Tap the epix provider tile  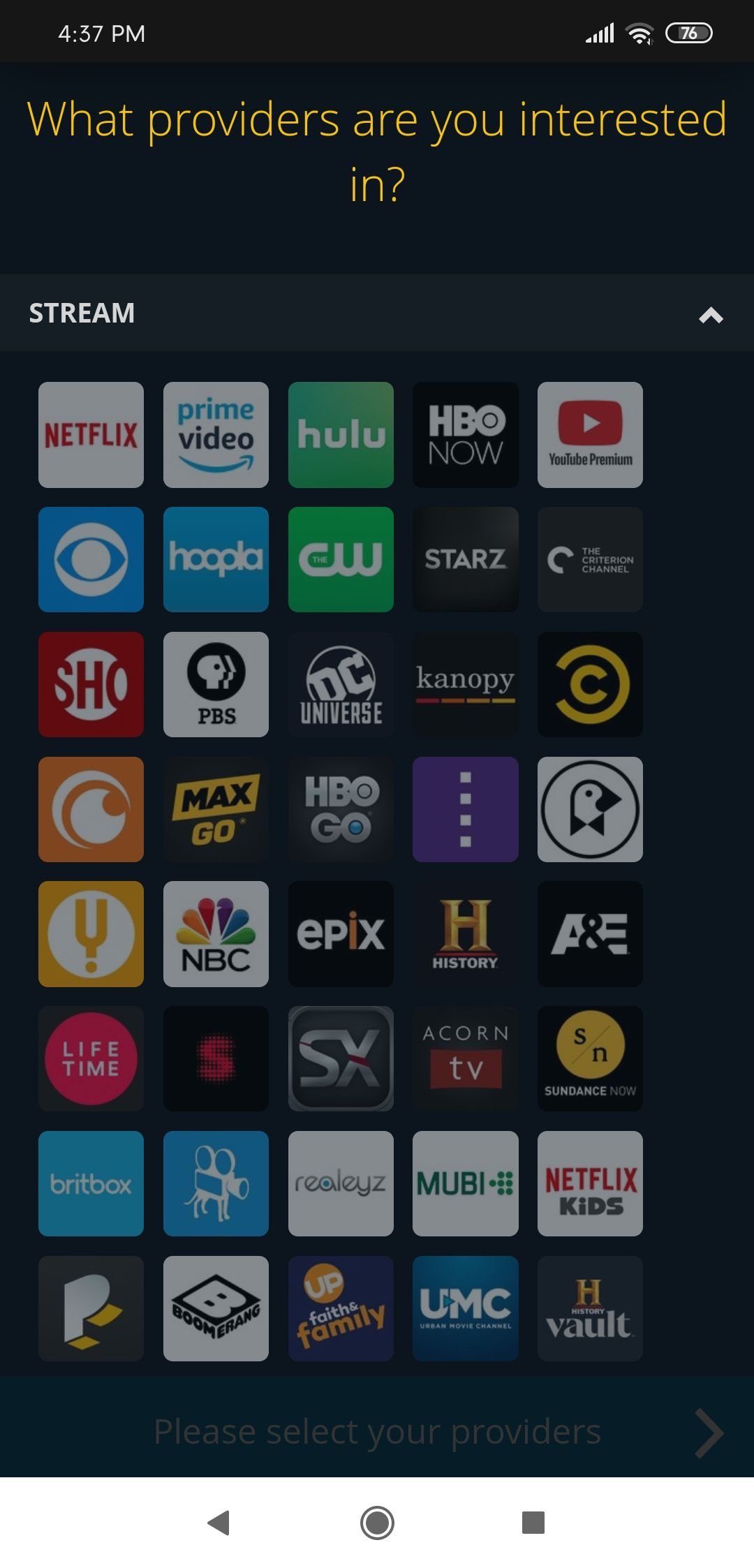(x=341, y=933)
